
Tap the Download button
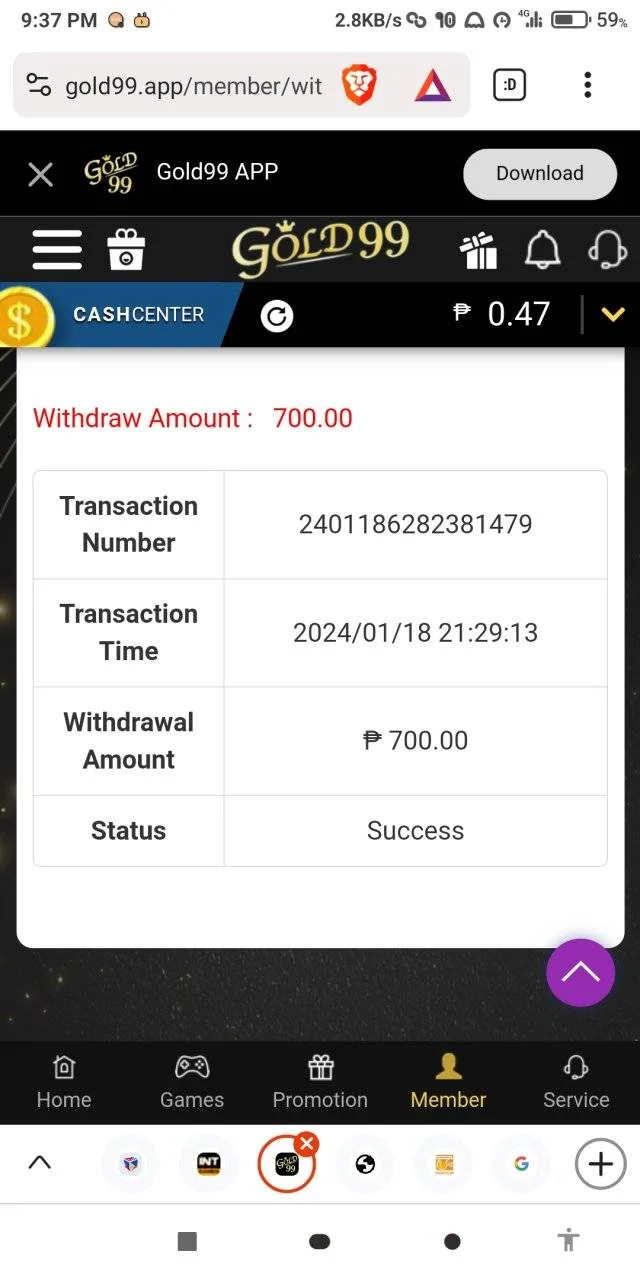540,173
